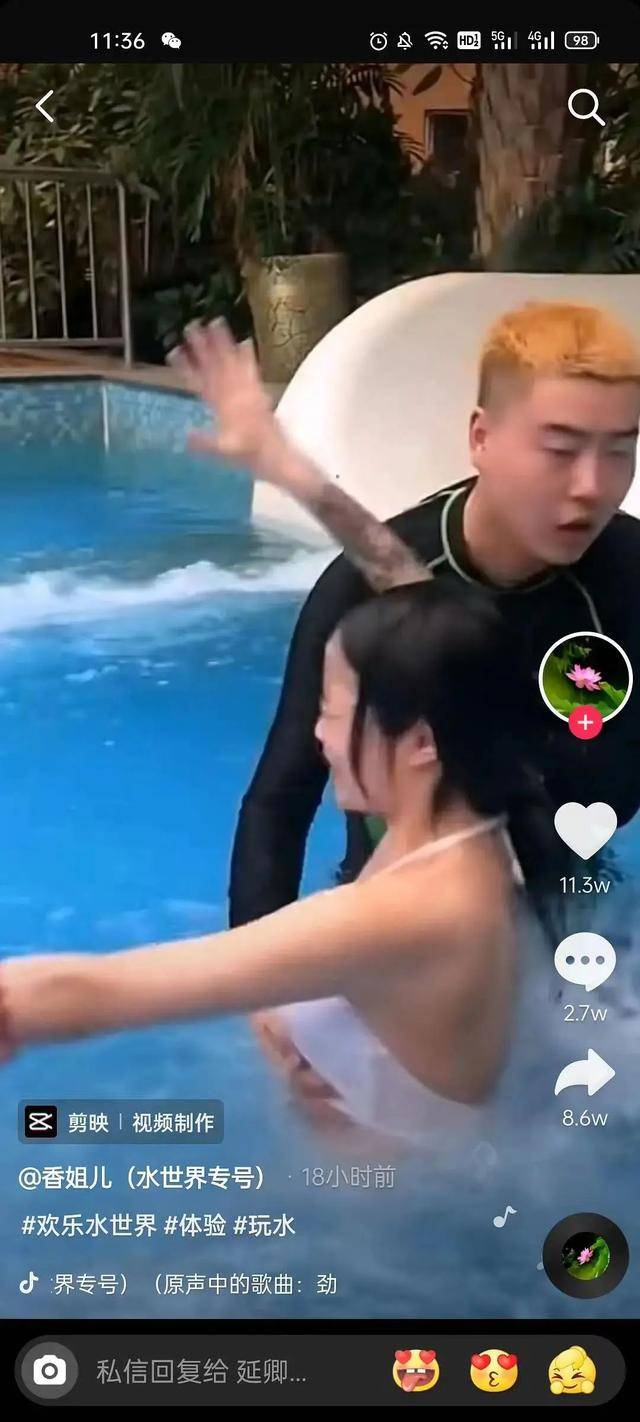Viewport: 640px width, 1422px height.
Task: Follow the creator with the red plus button
Action: (x=585, y=722)
